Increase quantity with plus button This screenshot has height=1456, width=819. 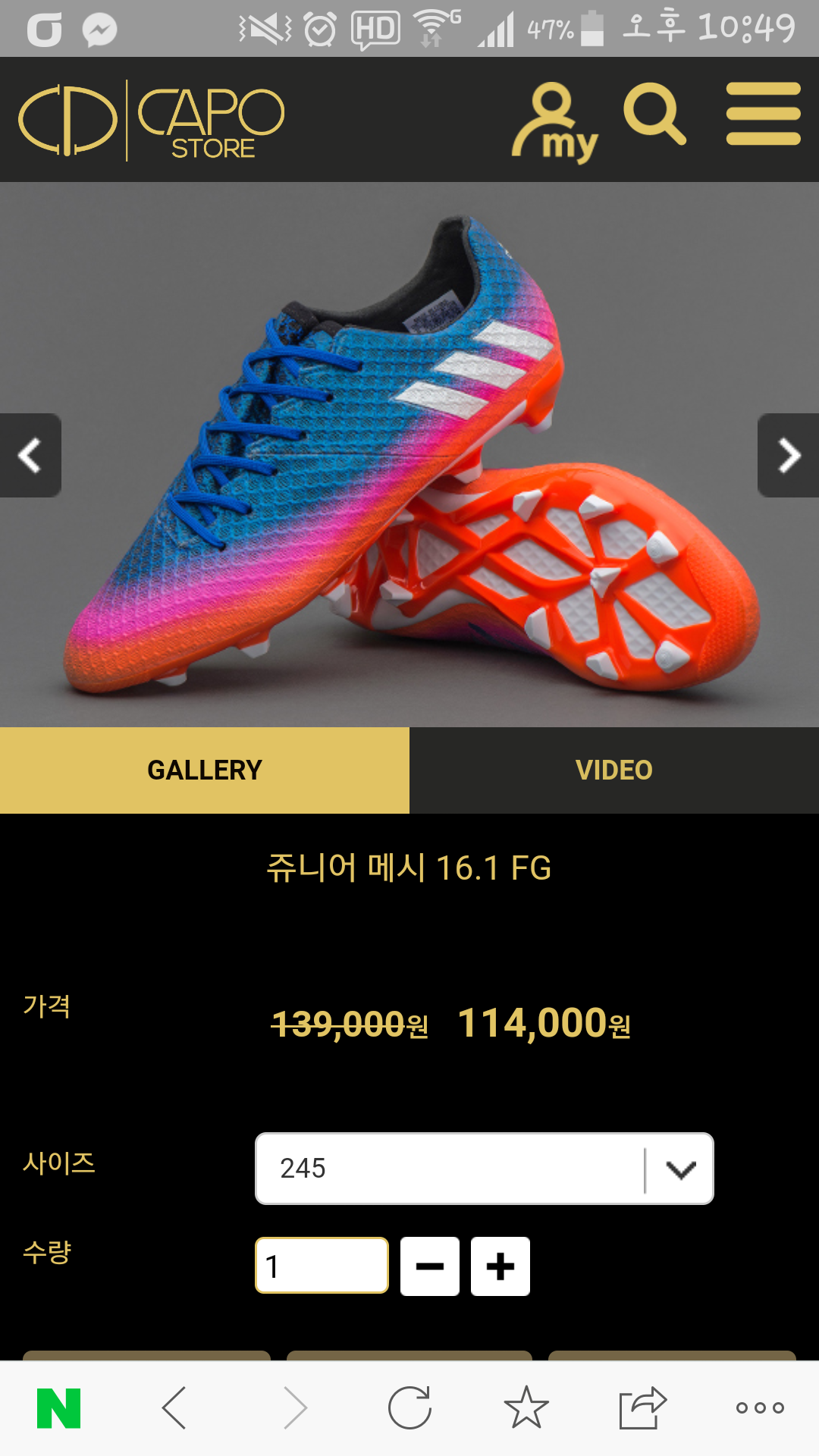point(500,1266)
